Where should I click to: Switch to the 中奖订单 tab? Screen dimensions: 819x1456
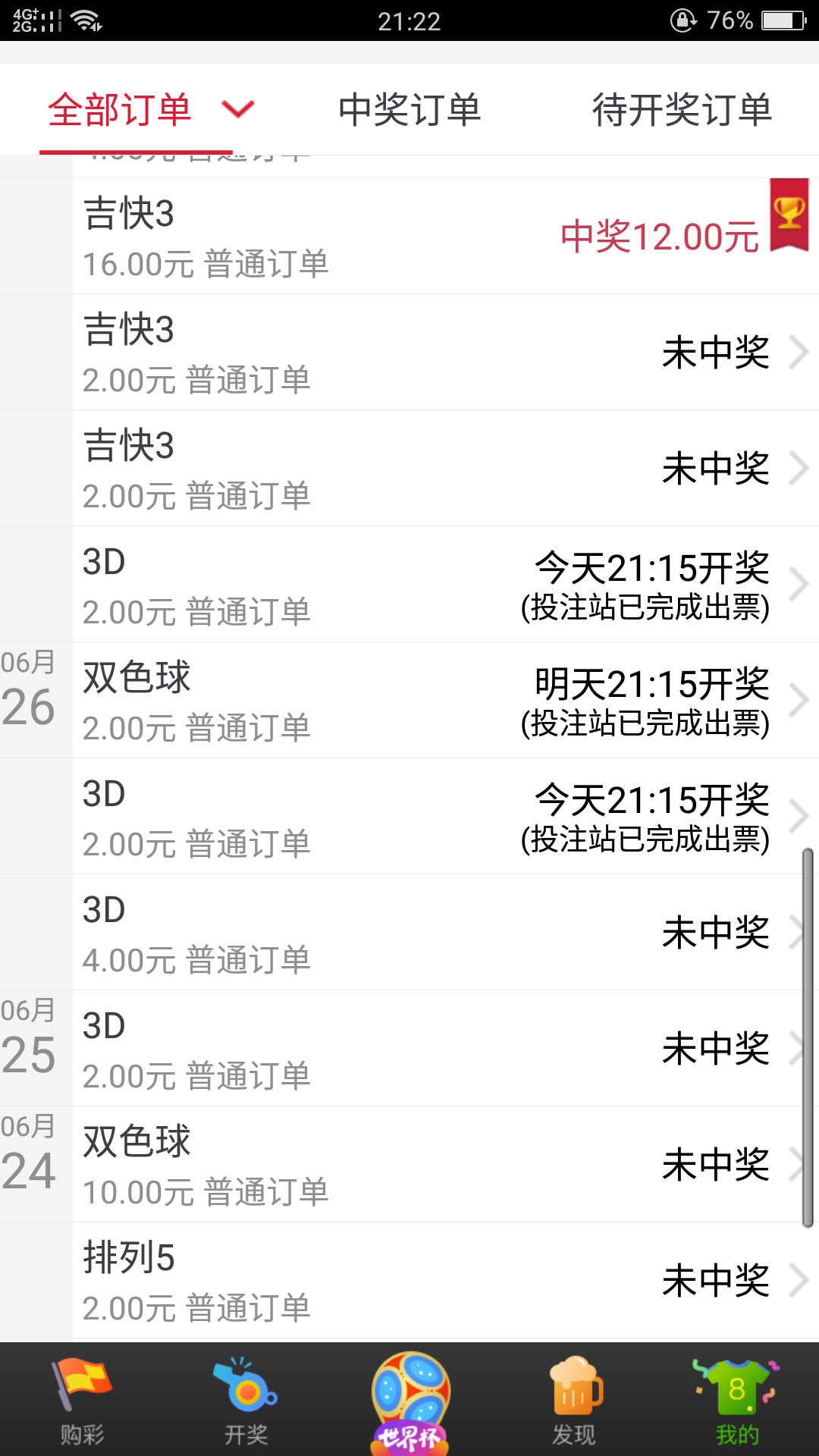click(x=409, y=109)
